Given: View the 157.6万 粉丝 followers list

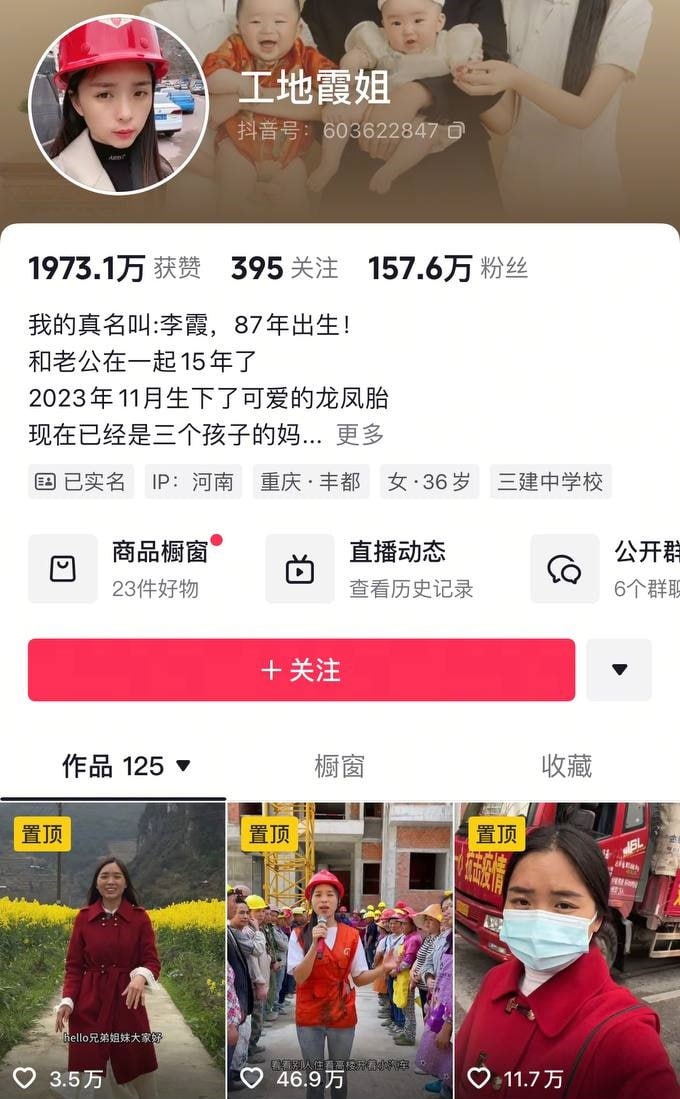Looking at the screenshot, I should pos(447,268).
